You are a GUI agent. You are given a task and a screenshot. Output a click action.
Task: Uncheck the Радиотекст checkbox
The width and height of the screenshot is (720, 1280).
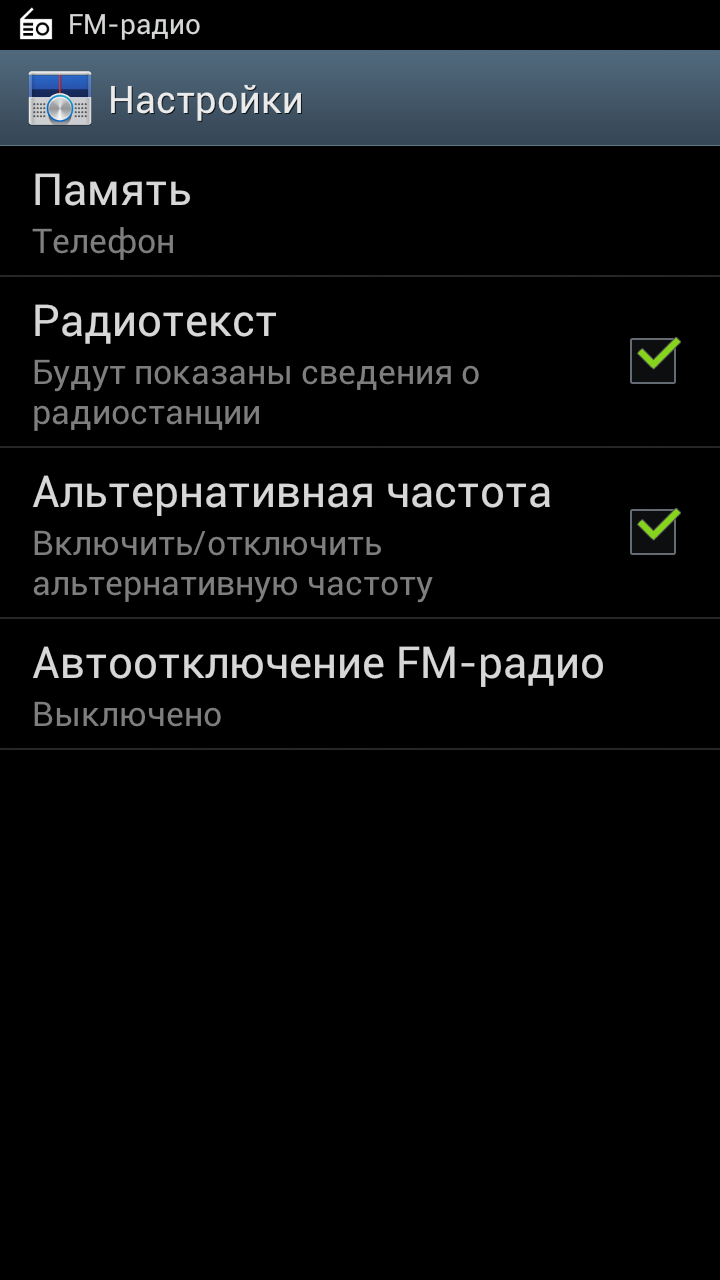(653, 361)
